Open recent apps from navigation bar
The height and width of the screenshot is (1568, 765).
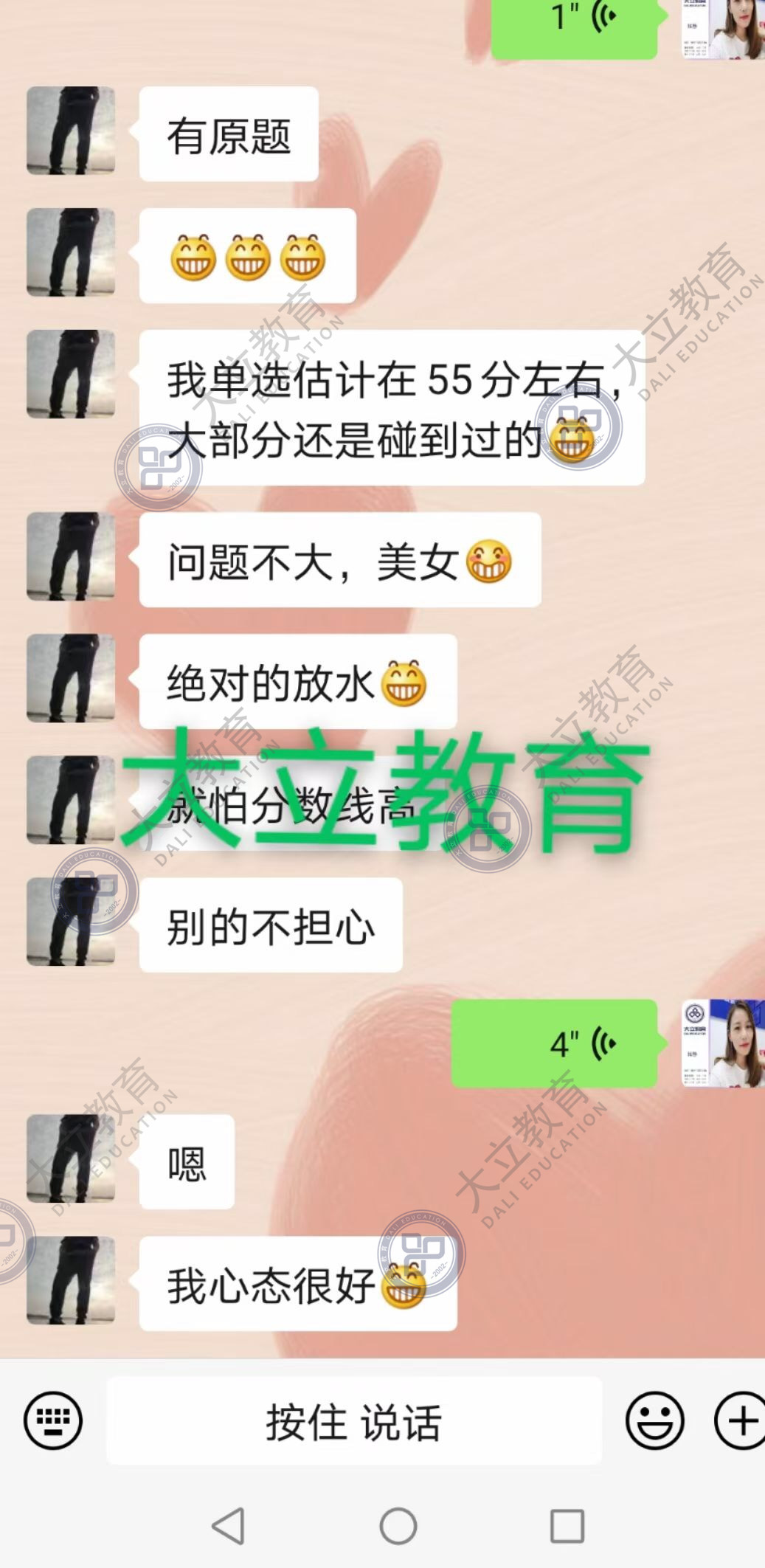[567, 1525]
